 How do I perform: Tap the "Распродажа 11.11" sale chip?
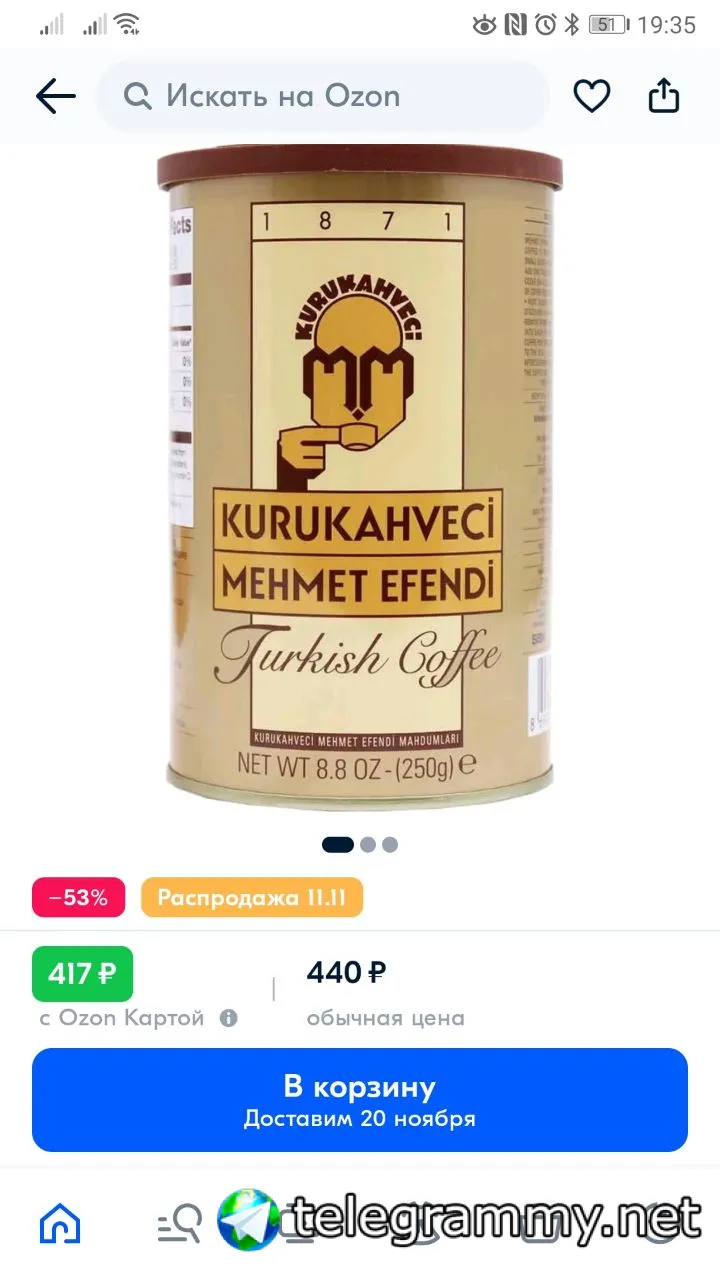coord(252,897)
